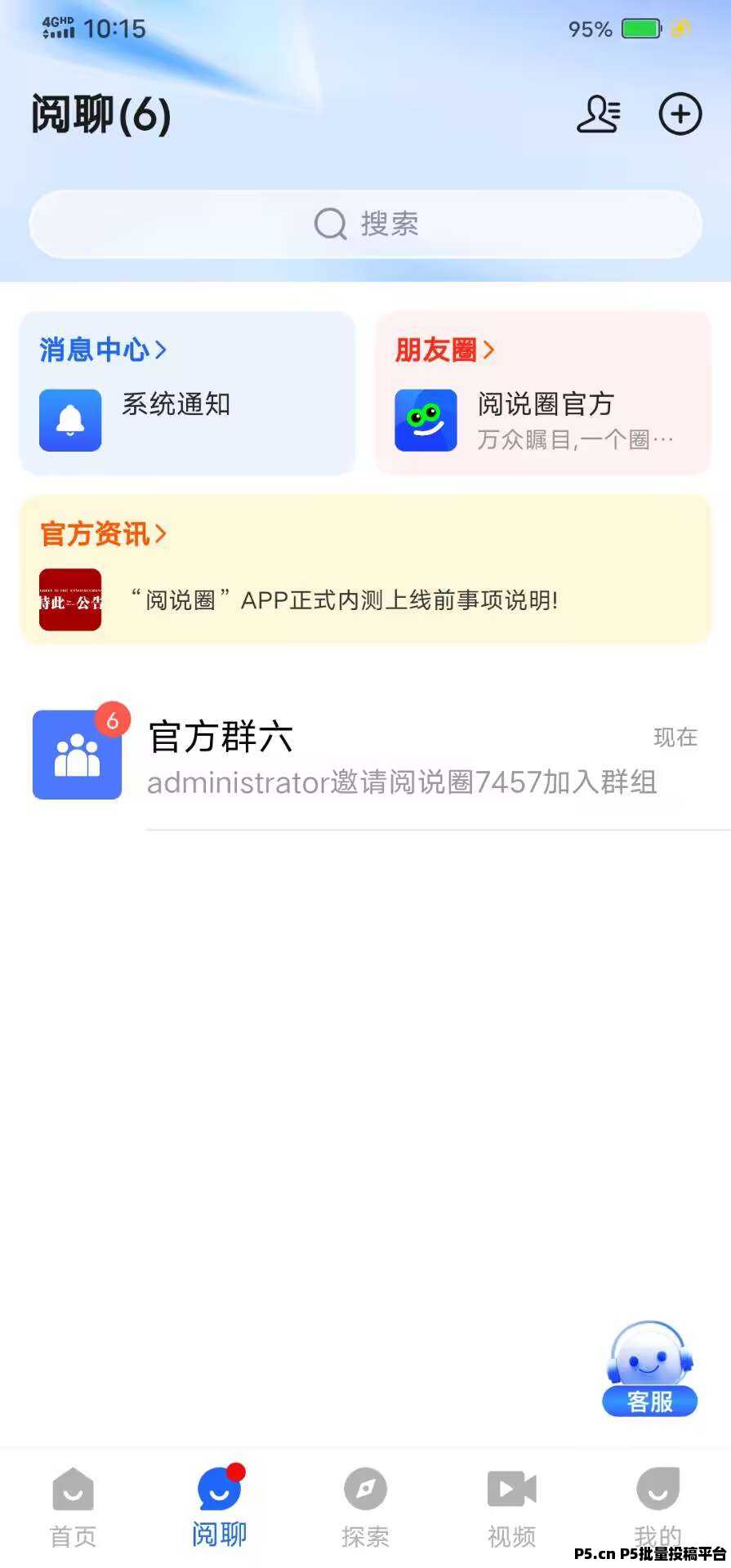The width and height of the screenshot is (731, 1568).
Task: Switch to the 首页 tab
Action: [74, 1507]
